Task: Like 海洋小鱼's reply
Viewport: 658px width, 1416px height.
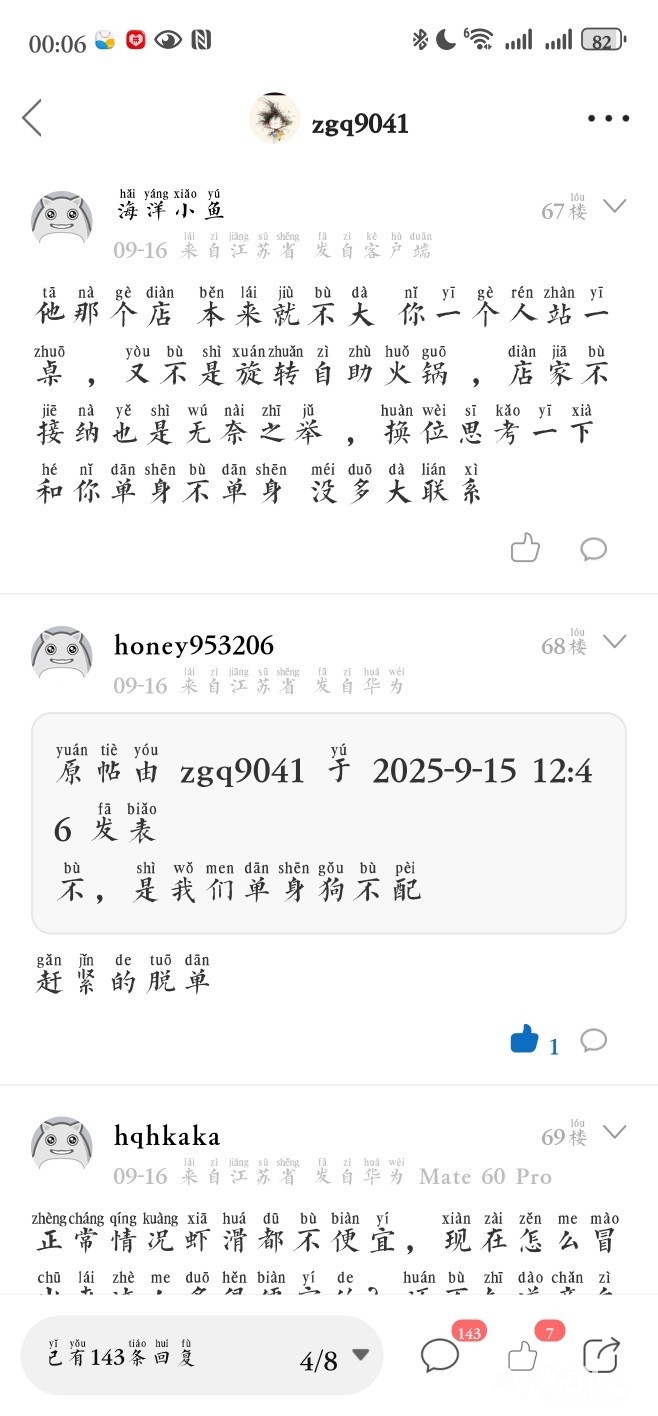Action: 525,548
